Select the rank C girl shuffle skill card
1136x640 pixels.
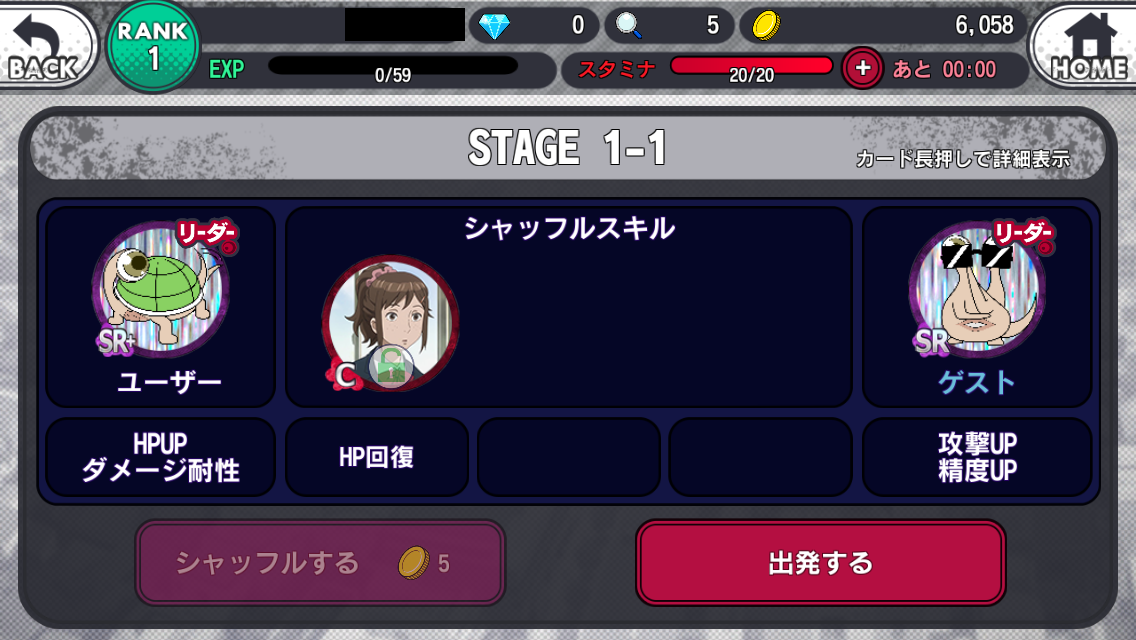[390, 322]
